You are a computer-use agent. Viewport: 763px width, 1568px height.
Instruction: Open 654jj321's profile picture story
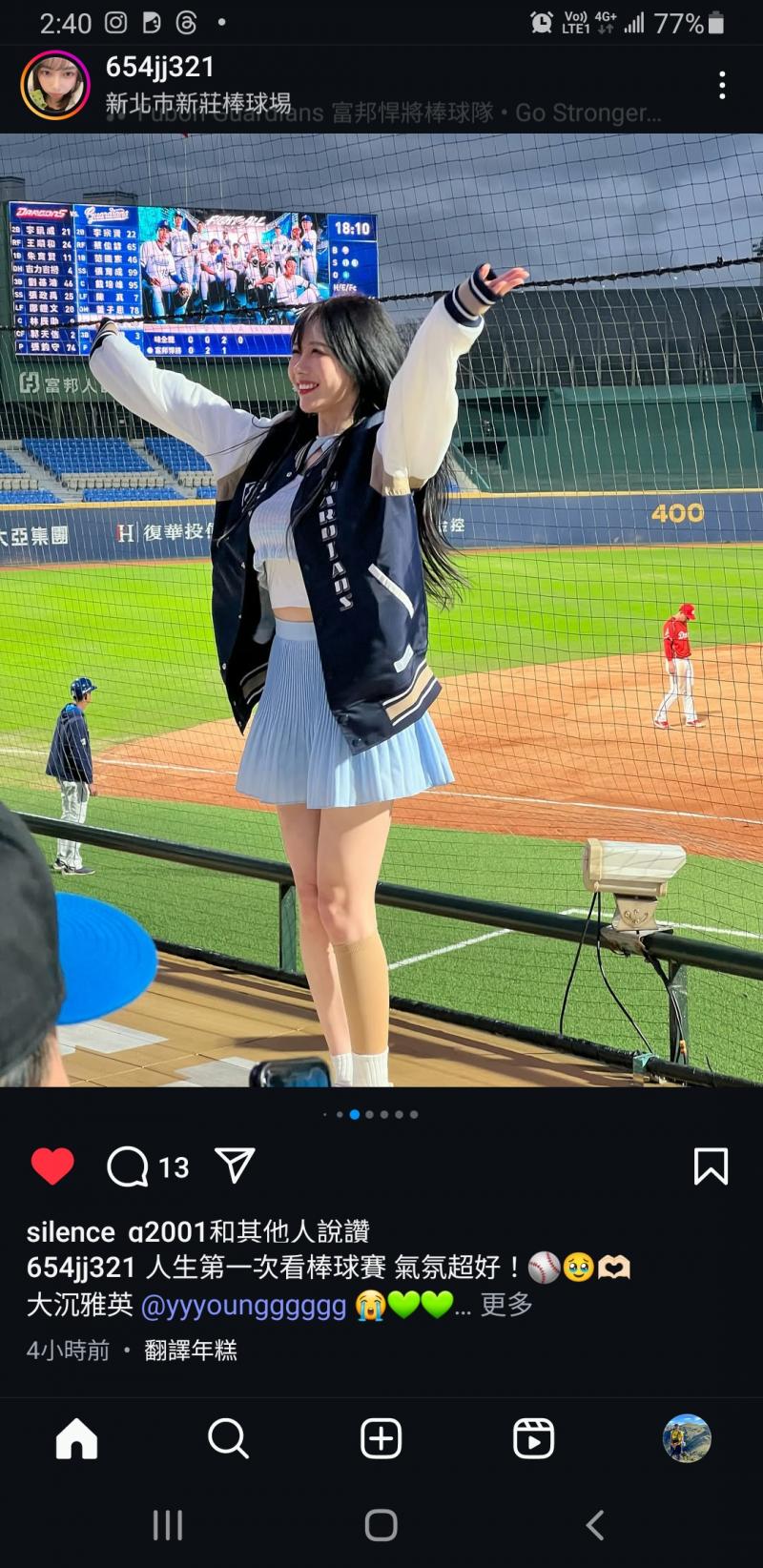[x=55, y=85]
